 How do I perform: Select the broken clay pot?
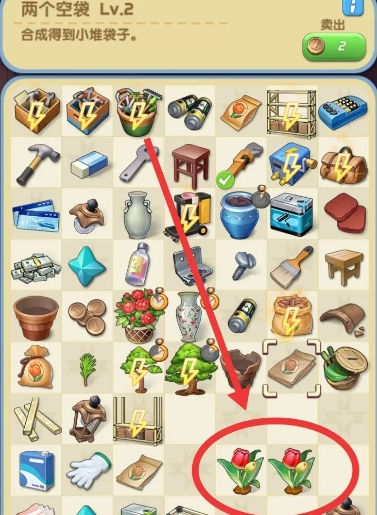(x=241, y=368)
